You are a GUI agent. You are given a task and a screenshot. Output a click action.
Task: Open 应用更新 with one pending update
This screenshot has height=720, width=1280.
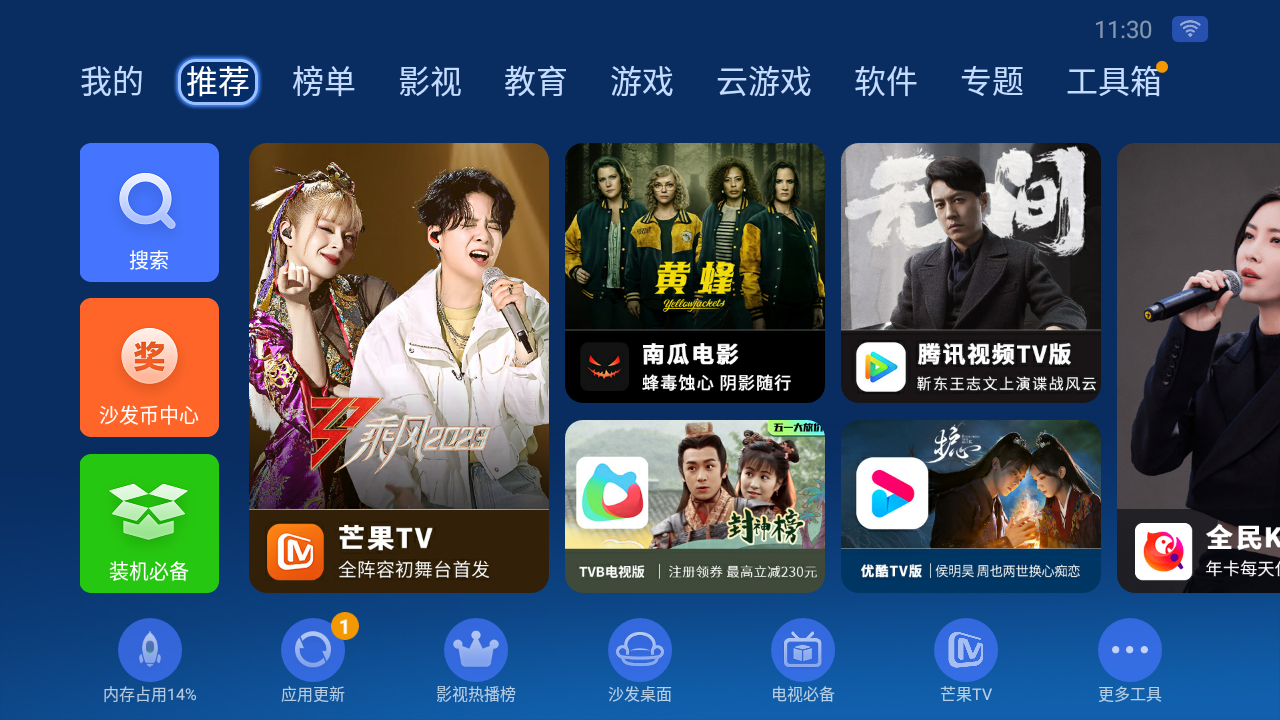313,650
